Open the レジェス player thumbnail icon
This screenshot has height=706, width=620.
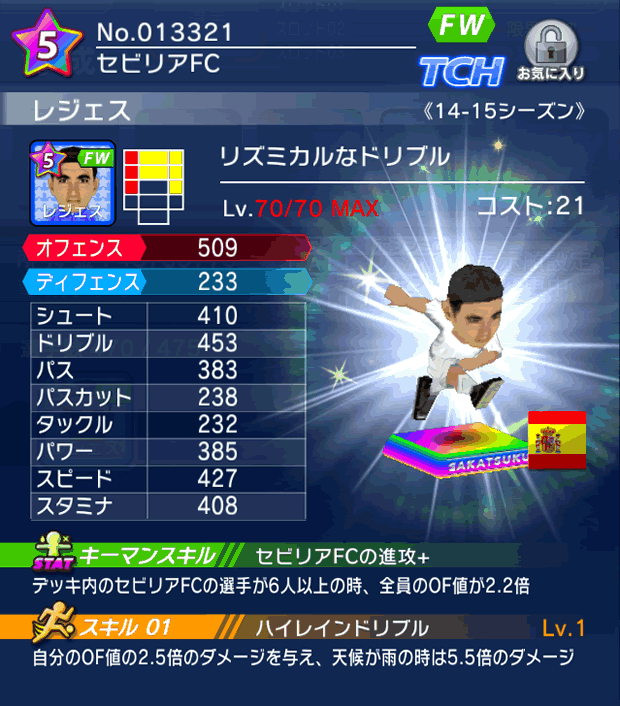[x=73, y=184]
